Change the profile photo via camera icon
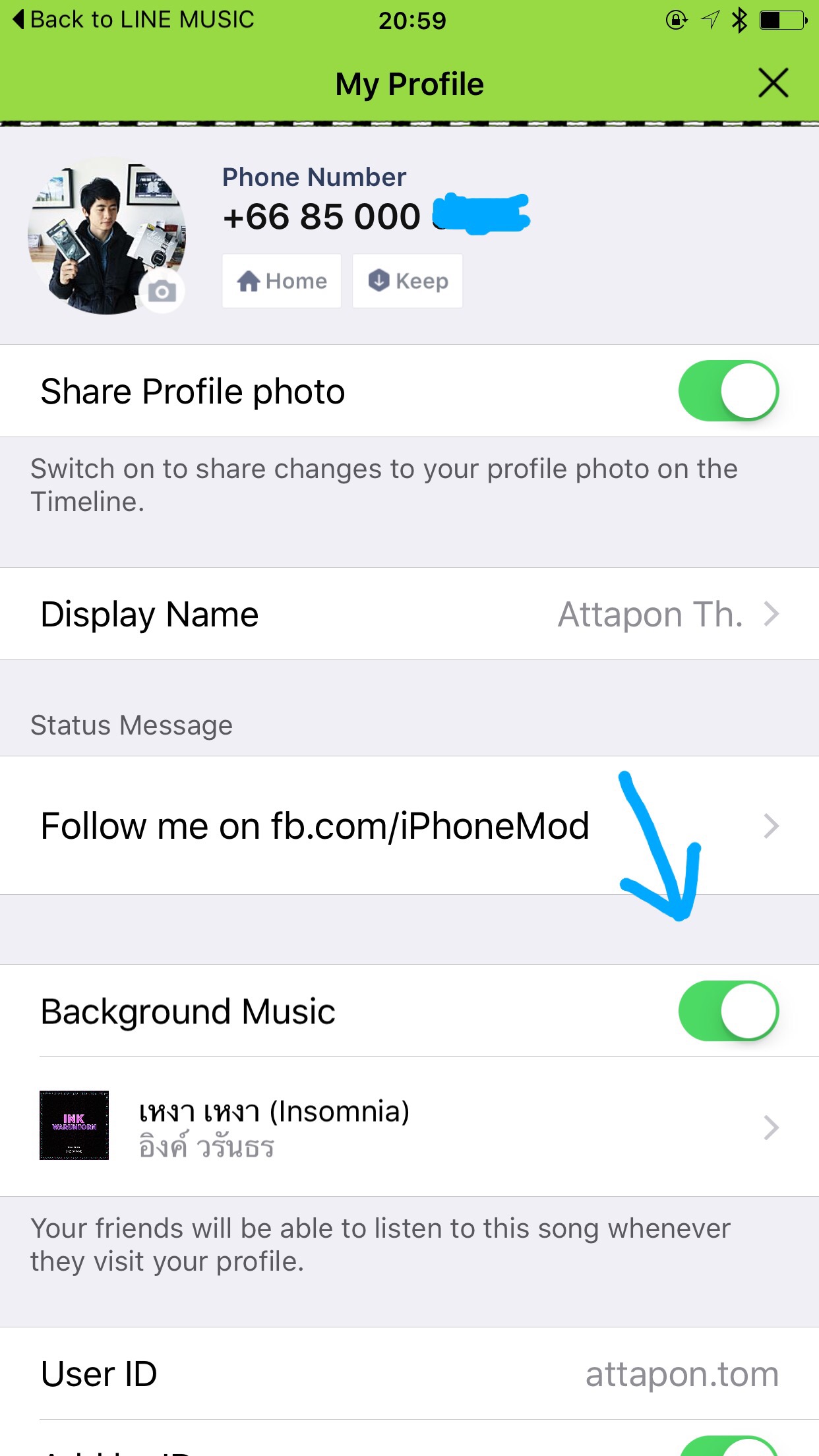819x1456 pixels. pos(162,291)
